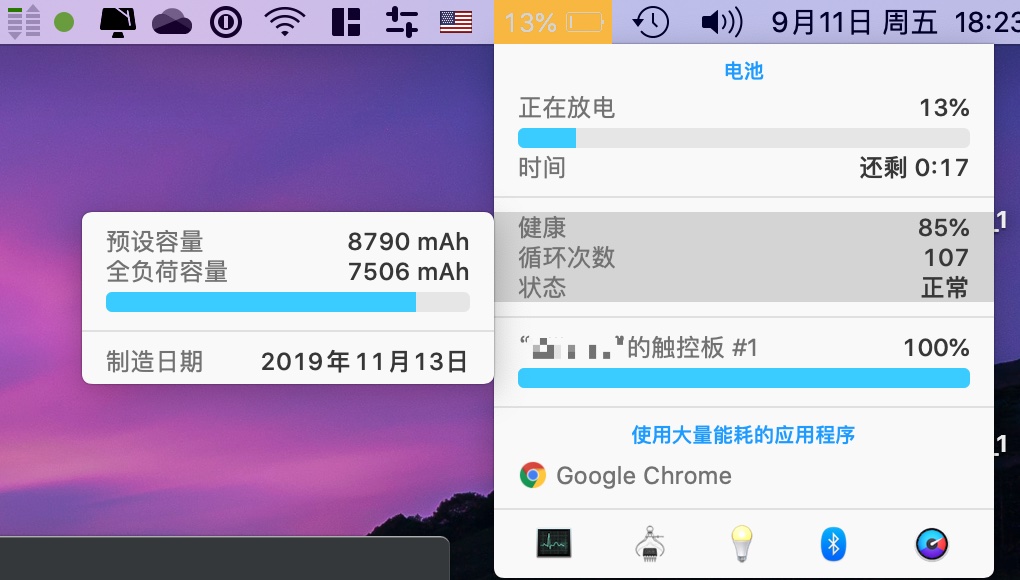The image size is (1020, 580).
Task: Click the light bulb energy saver icon
Action: pyautogui.click(x=741, y=544)
